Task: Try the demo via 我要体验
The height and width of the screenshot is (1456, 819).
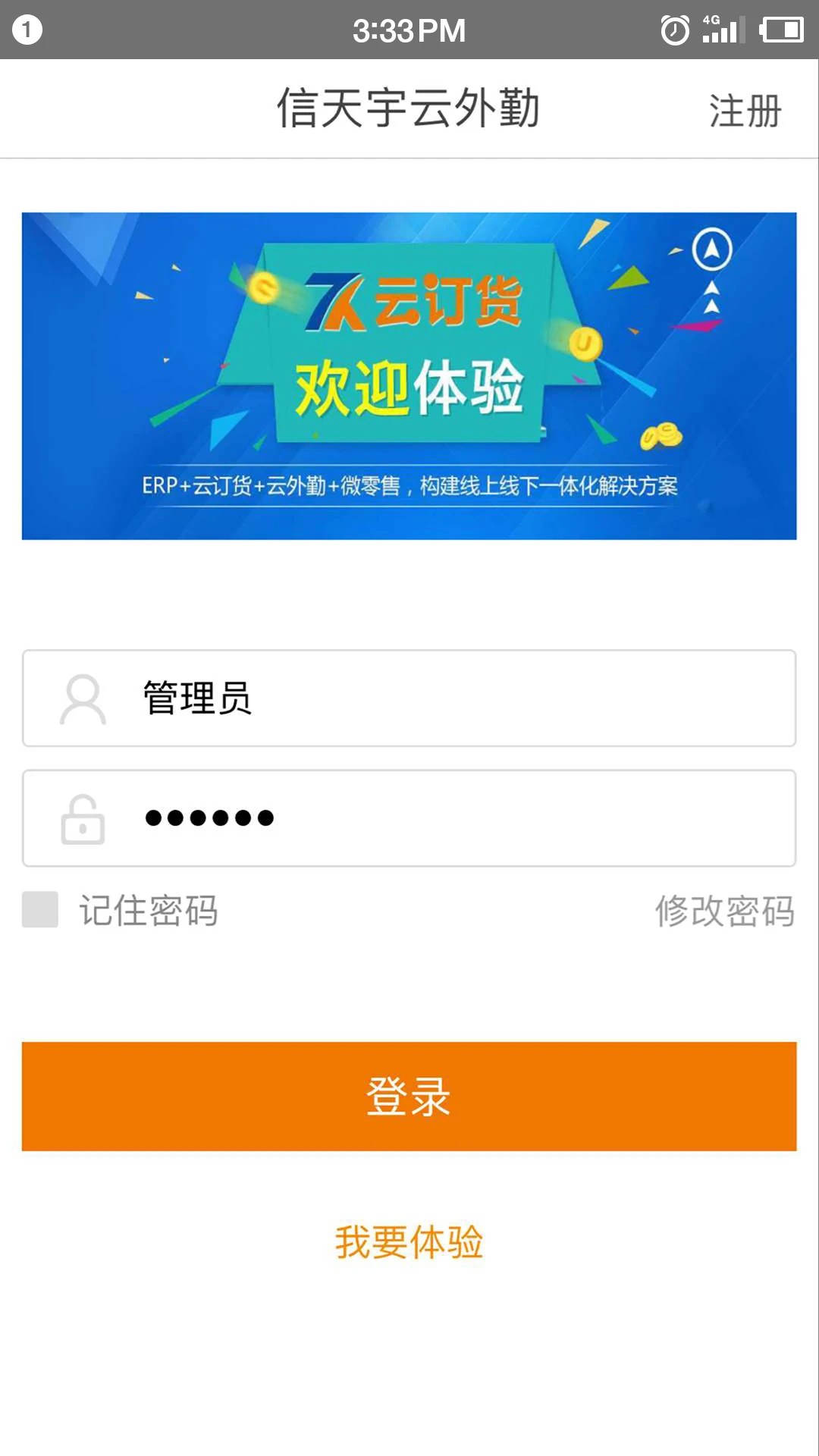Action: [409, 1242]
